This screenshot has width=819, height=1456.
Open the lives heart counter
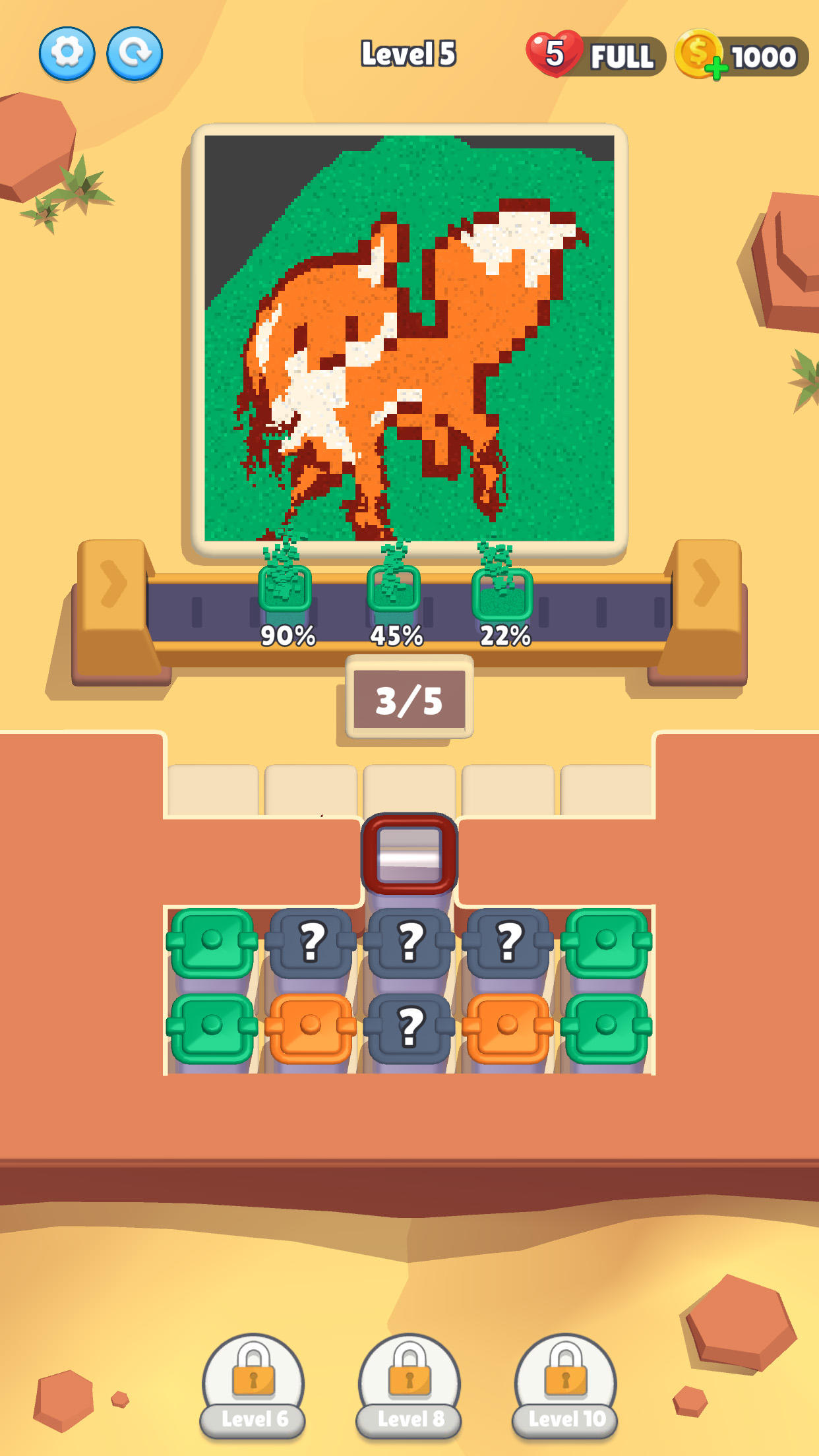tap(555, 54)
